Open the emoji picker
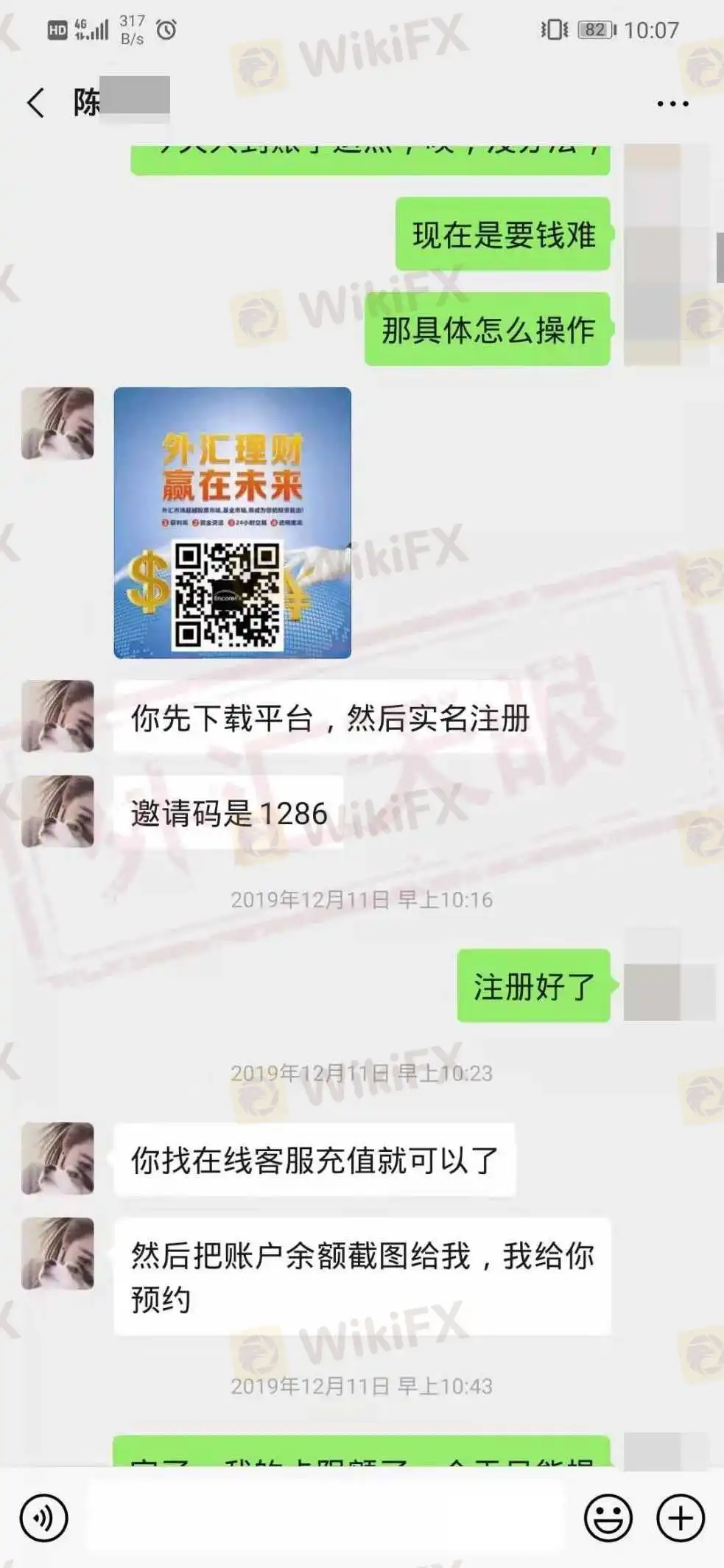724x1568 pixels. [x=608, y=1518]
